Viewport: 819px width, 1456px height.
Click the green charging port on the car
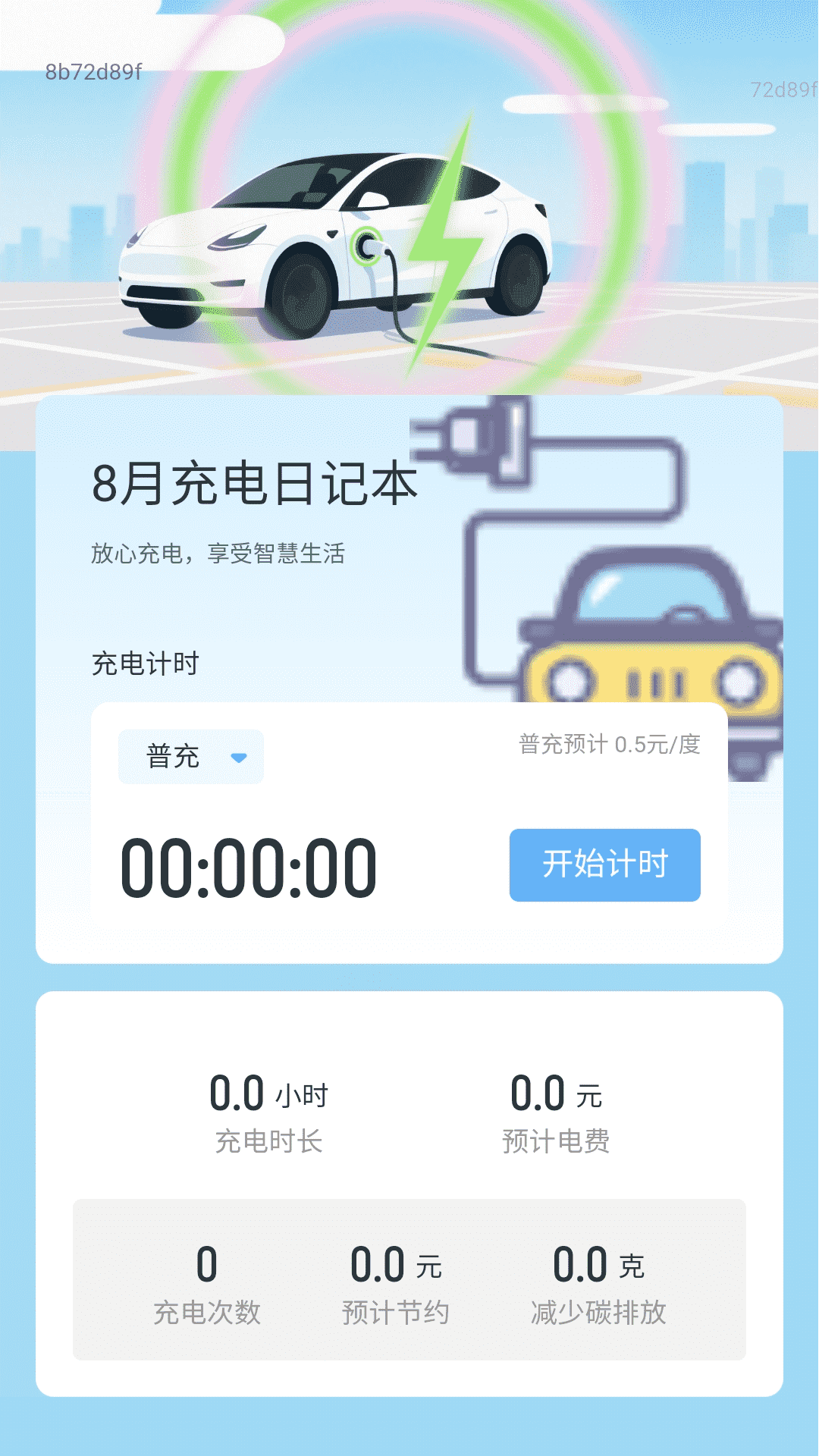pyautogui.click(x=366, y=246)
